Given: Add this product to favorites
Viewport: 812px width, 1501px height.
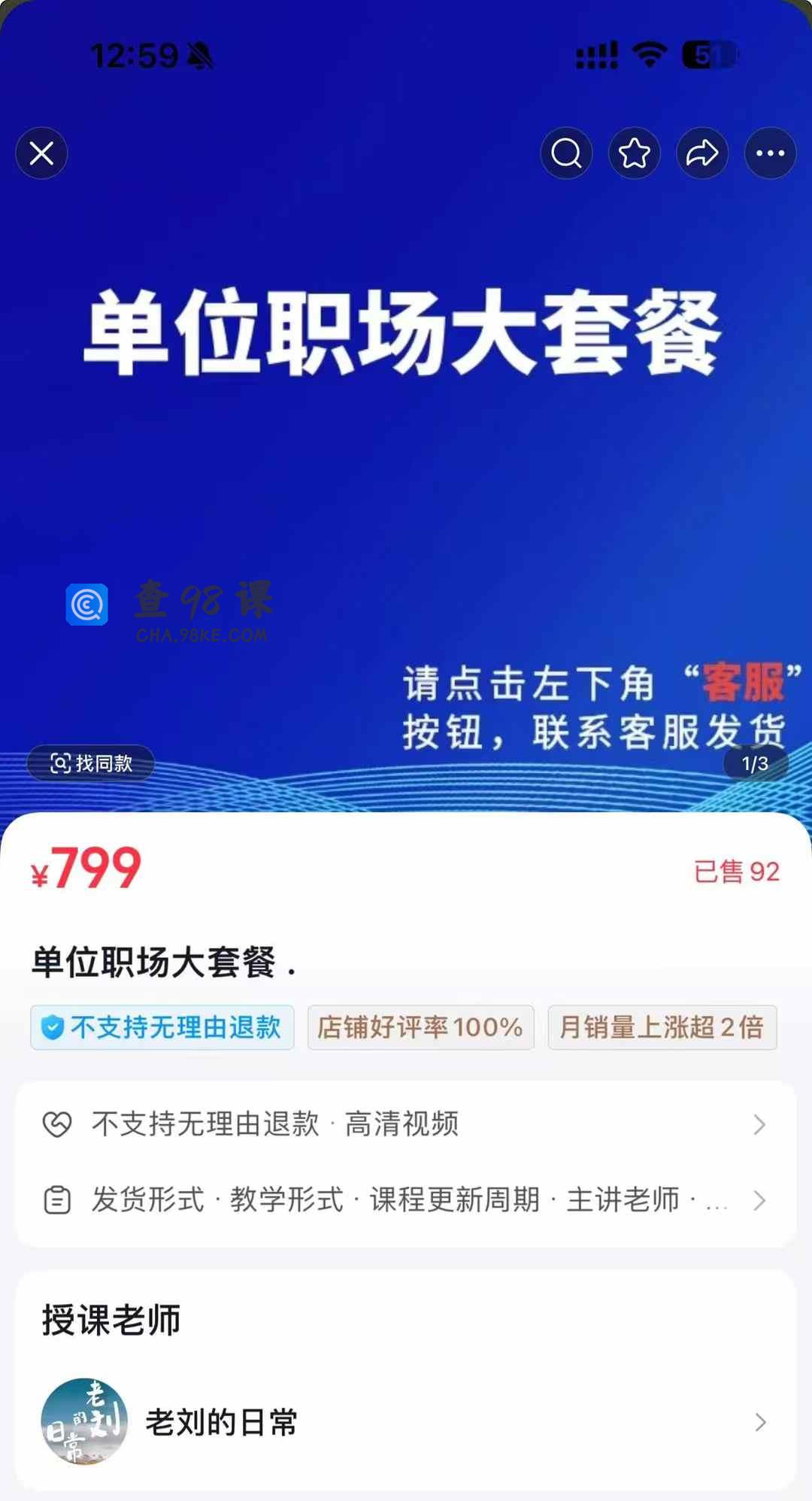Looking at the screenshot, I should [x=634, y=153].
